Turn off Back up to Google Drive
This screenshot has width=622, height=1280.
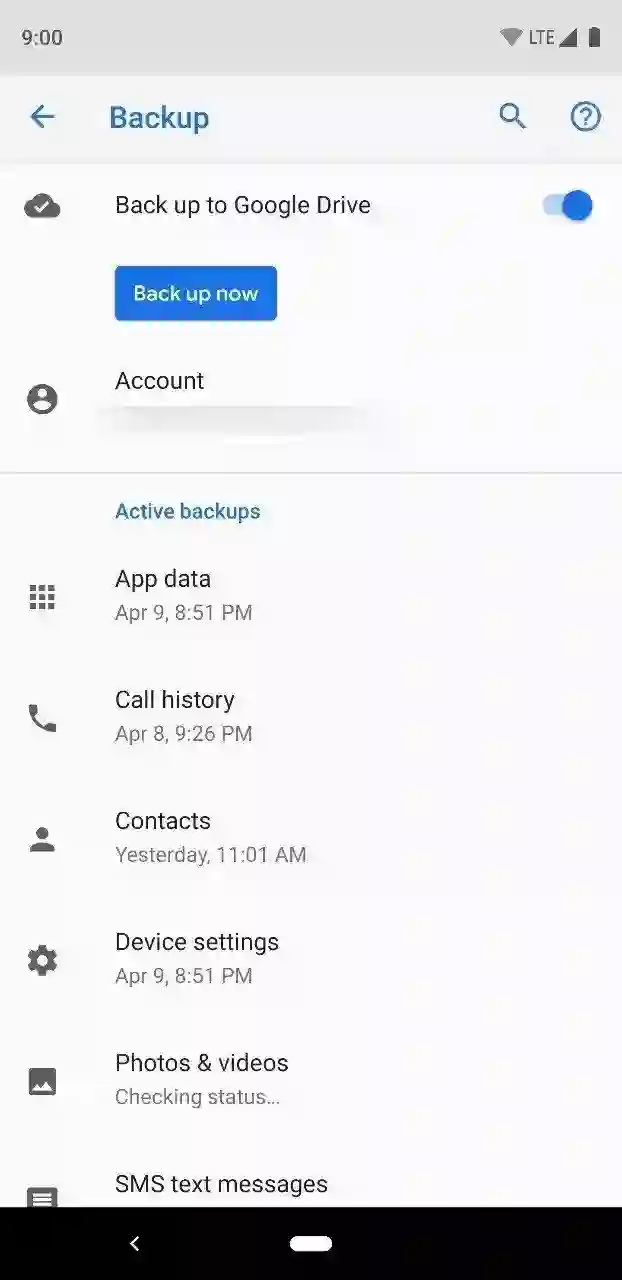point(567,206)
